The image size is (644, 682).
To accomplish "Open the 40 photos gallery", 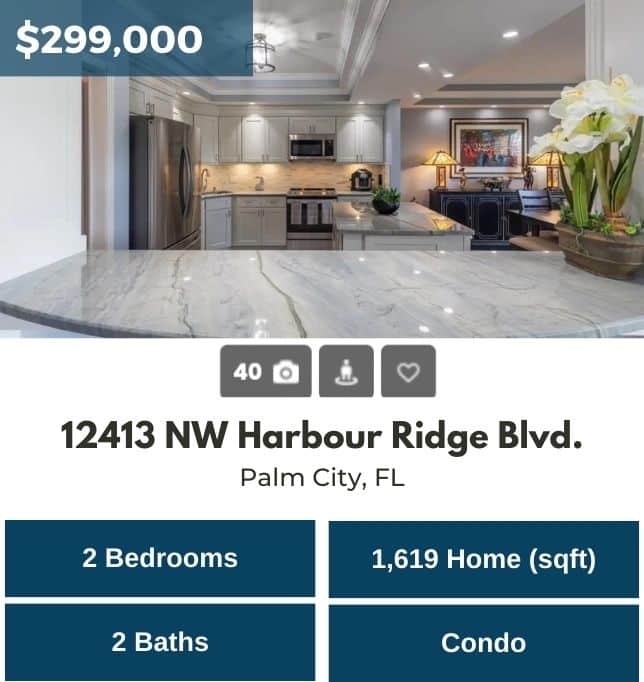I will click(x=266, y=371).
